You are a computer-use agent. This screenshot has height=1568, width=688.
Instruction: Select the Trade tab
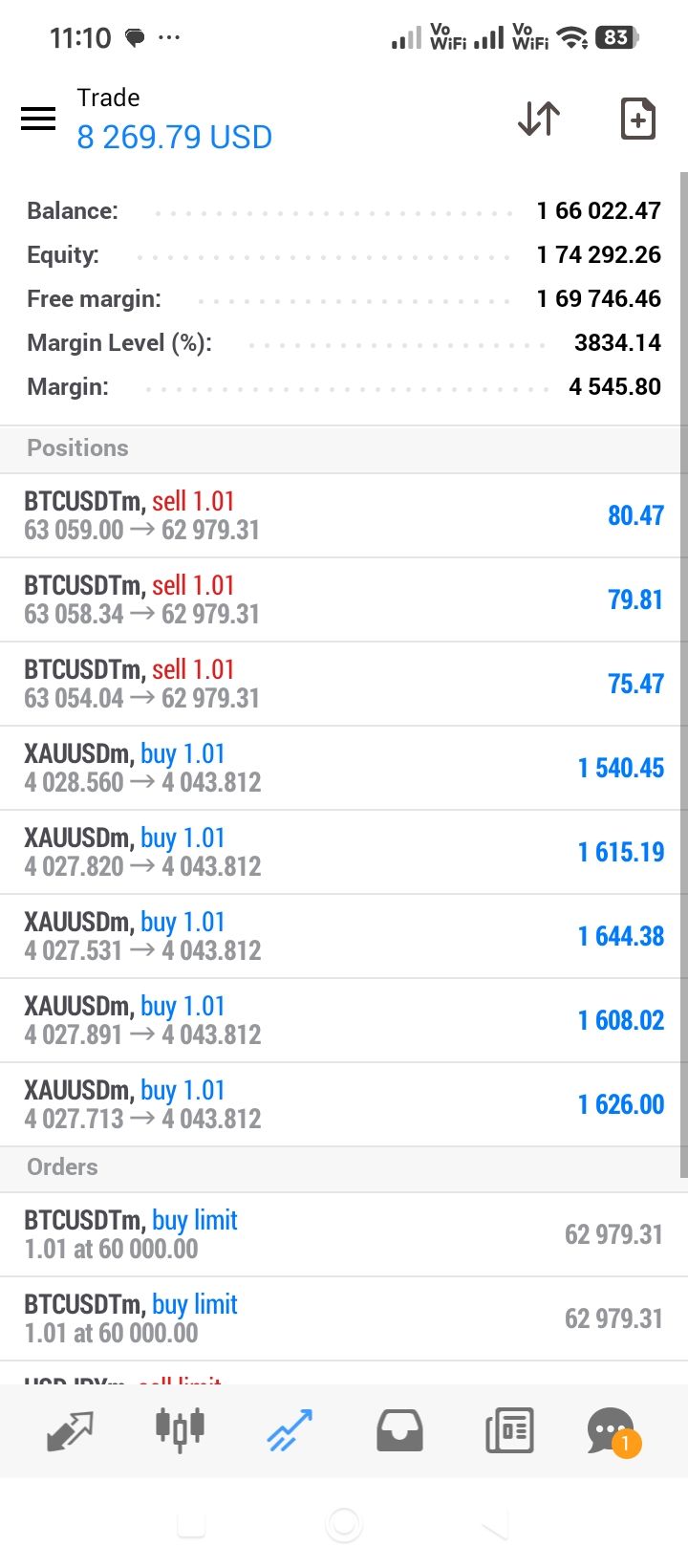tap(290, 1431)
